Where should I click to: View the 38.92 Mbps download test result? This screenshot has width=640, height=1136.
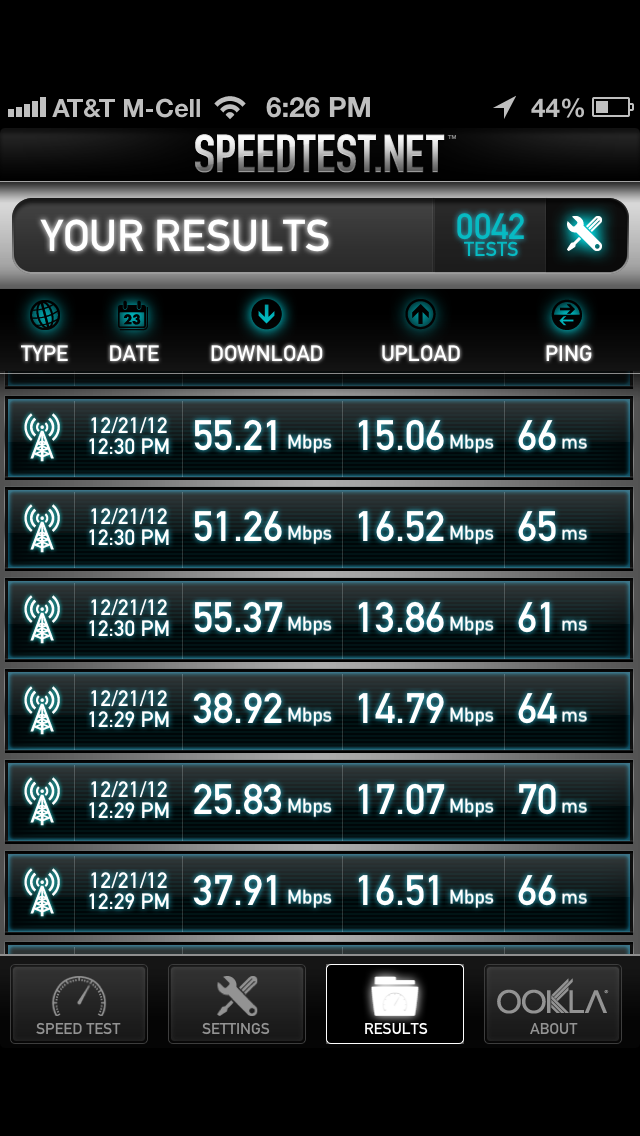(320, 710)
